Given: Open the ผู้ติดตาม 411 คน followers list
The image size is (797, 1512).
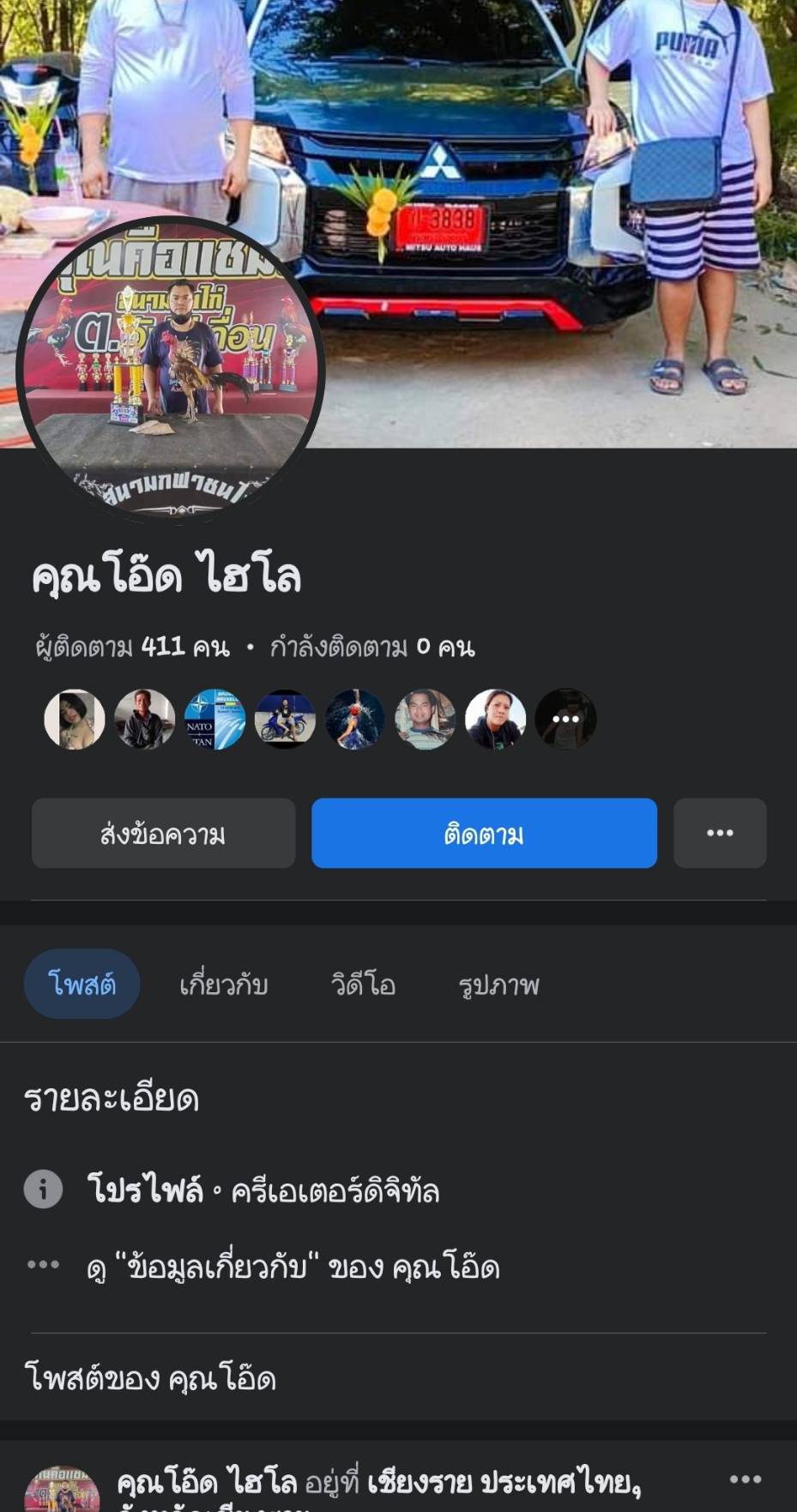Looking at the screenshot, I should point(133,647).
